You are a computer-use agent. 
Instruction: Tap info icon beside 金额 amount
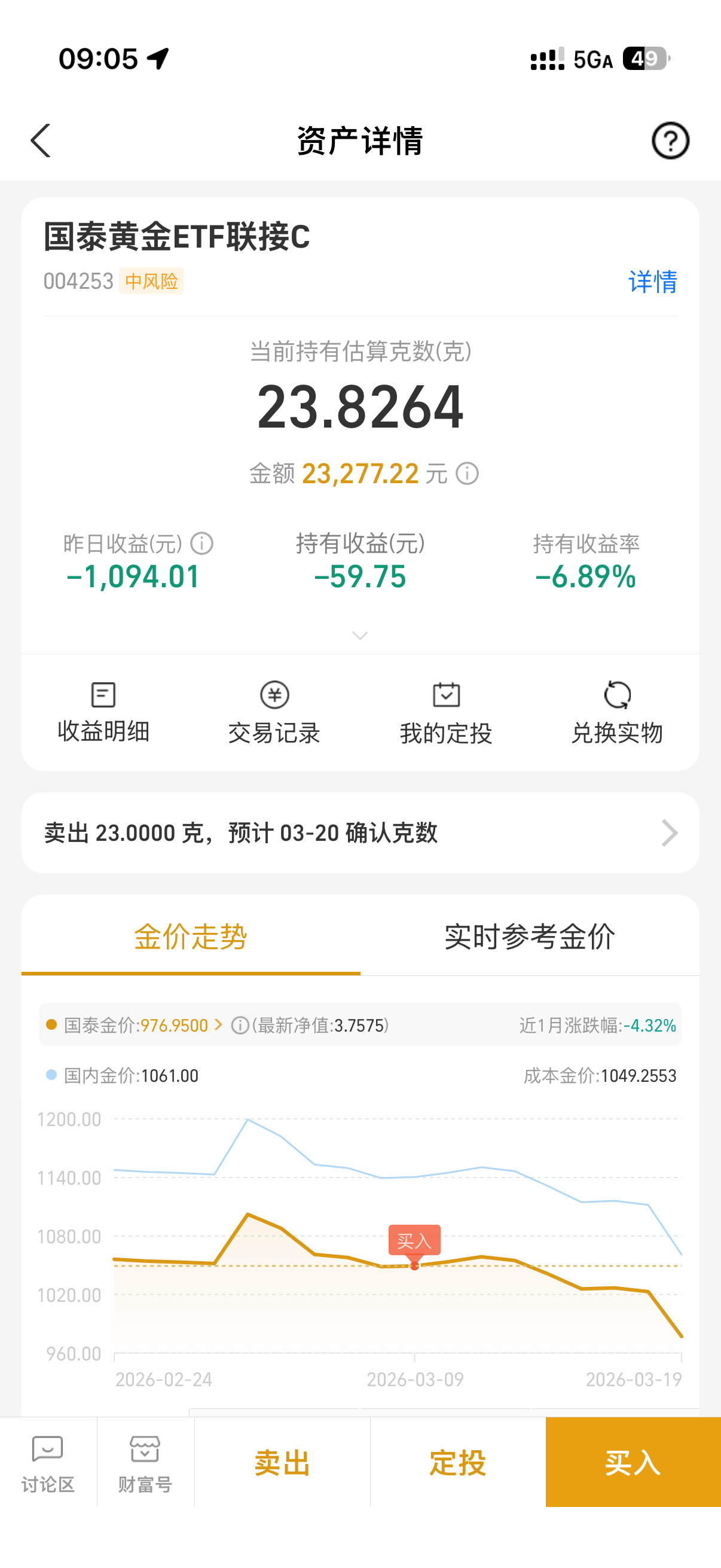(x=466, y=473)
